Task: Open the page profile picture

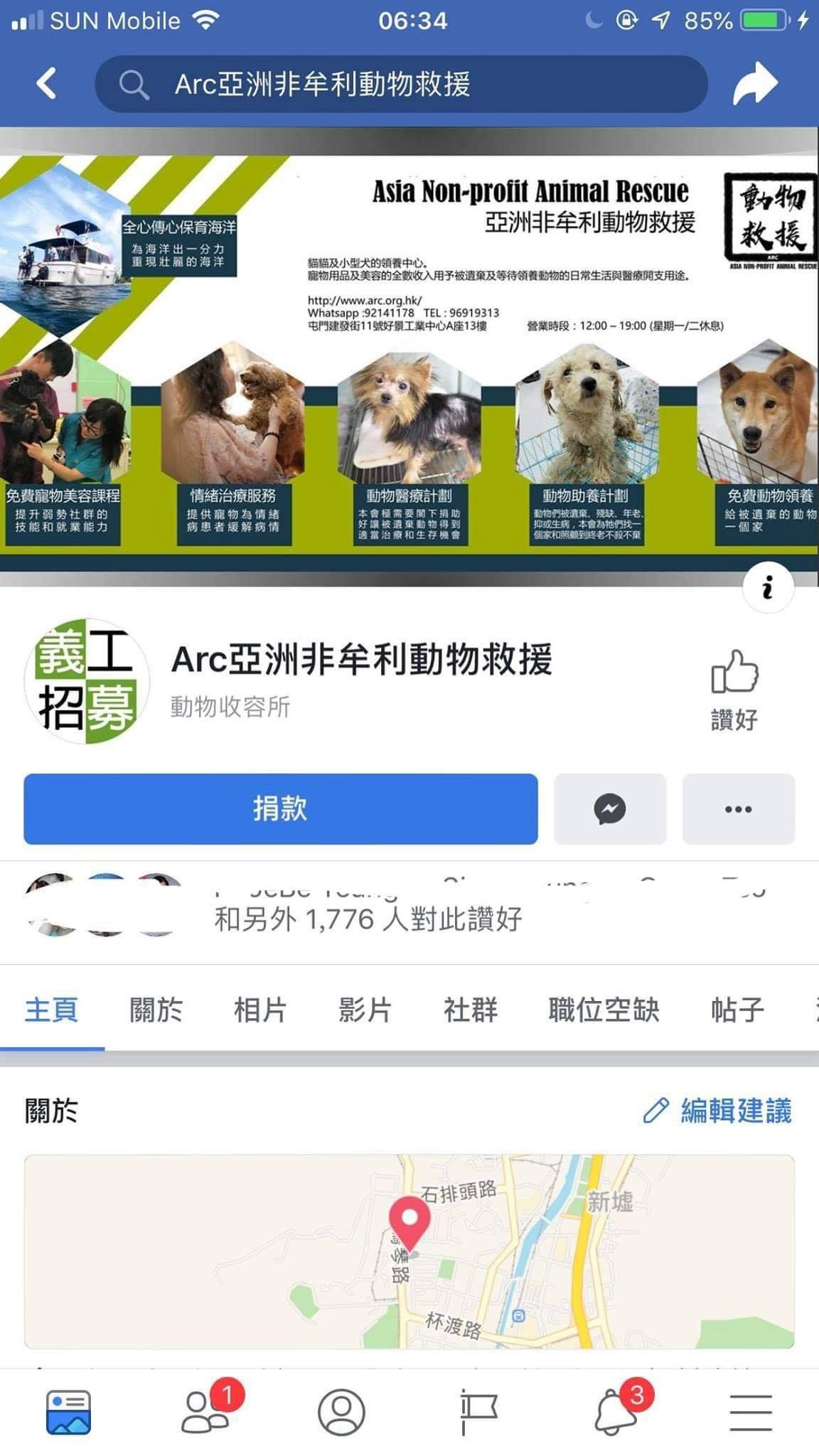Action: tap(87, 681)
